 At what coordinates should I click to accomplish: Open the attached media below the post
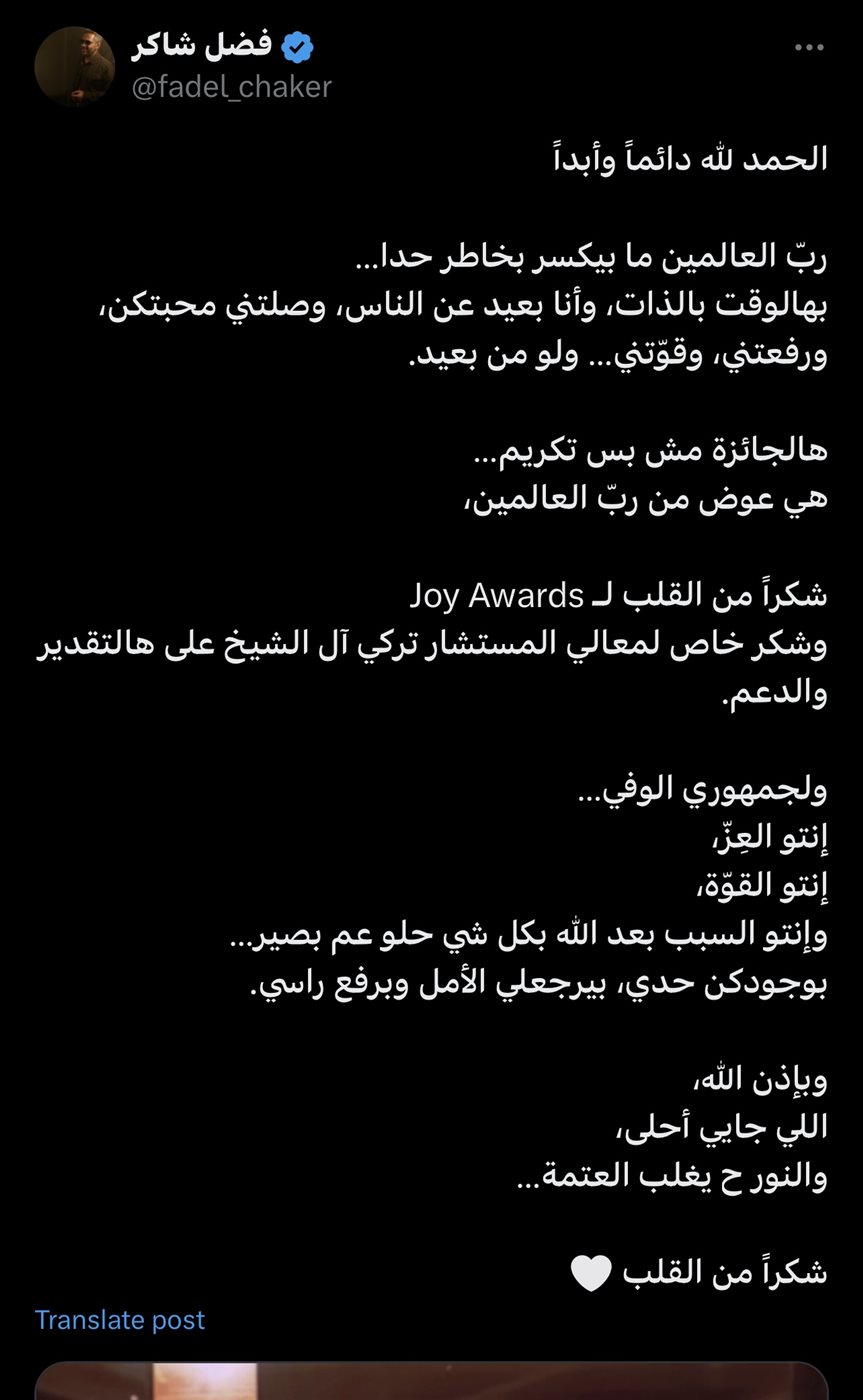coord(431,1381)
